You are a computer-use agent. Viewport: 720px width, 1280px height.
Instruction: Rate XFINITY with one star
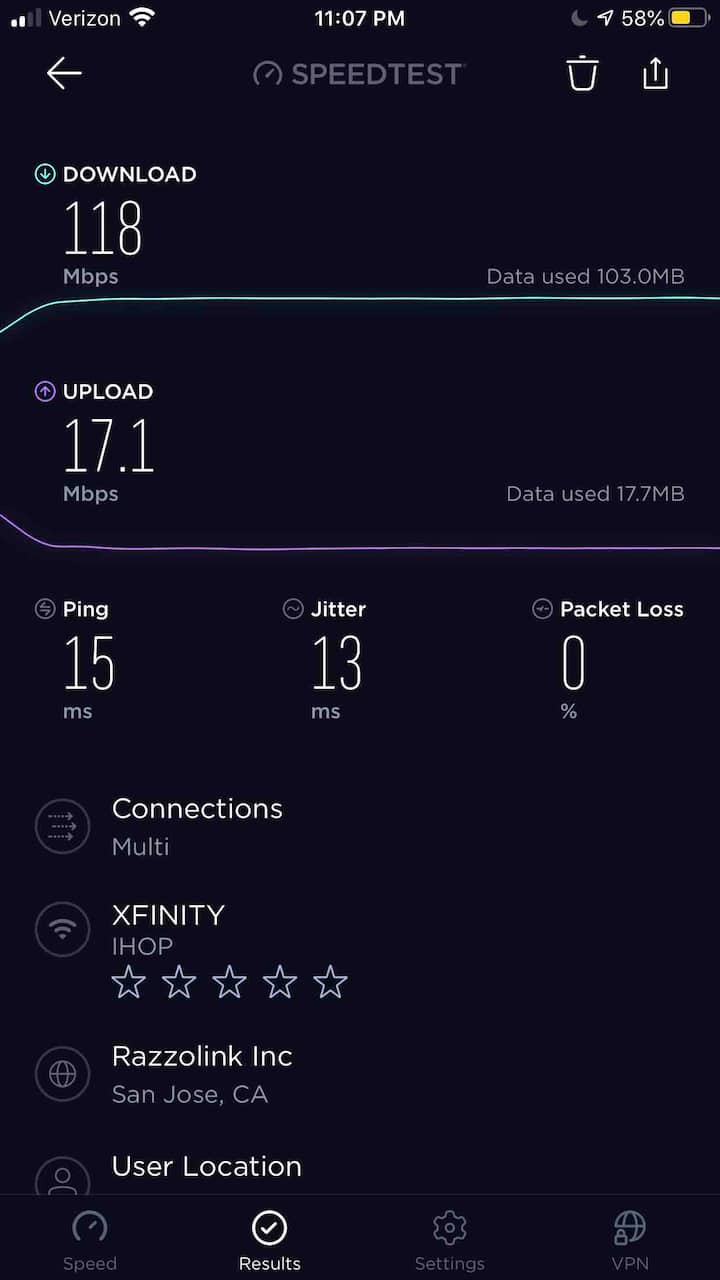pyautogui.click(x=129, y=983)
